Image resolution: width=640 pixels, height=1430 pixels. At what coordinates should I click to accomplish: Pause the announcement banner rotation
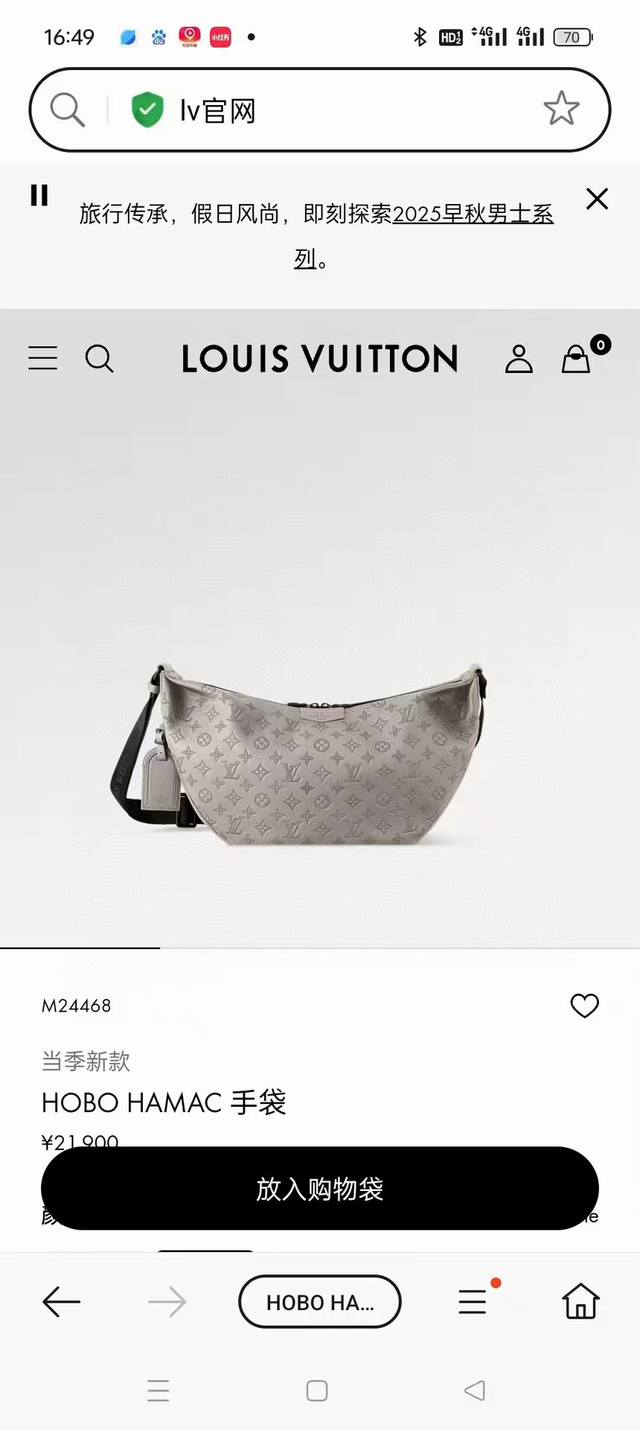tap(39, 195)
